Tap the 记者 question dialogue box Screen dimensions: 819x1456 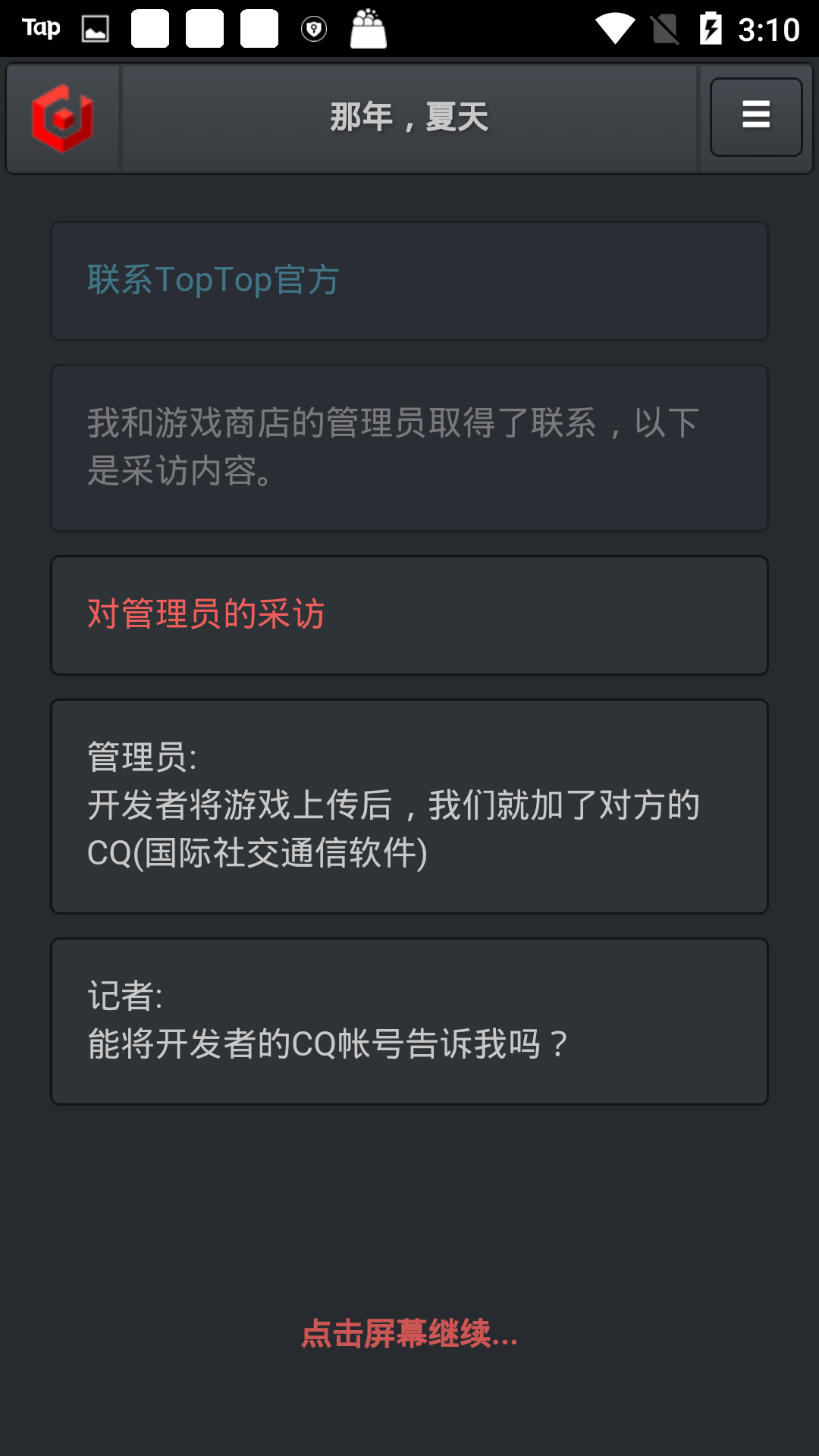point(409,1020)
